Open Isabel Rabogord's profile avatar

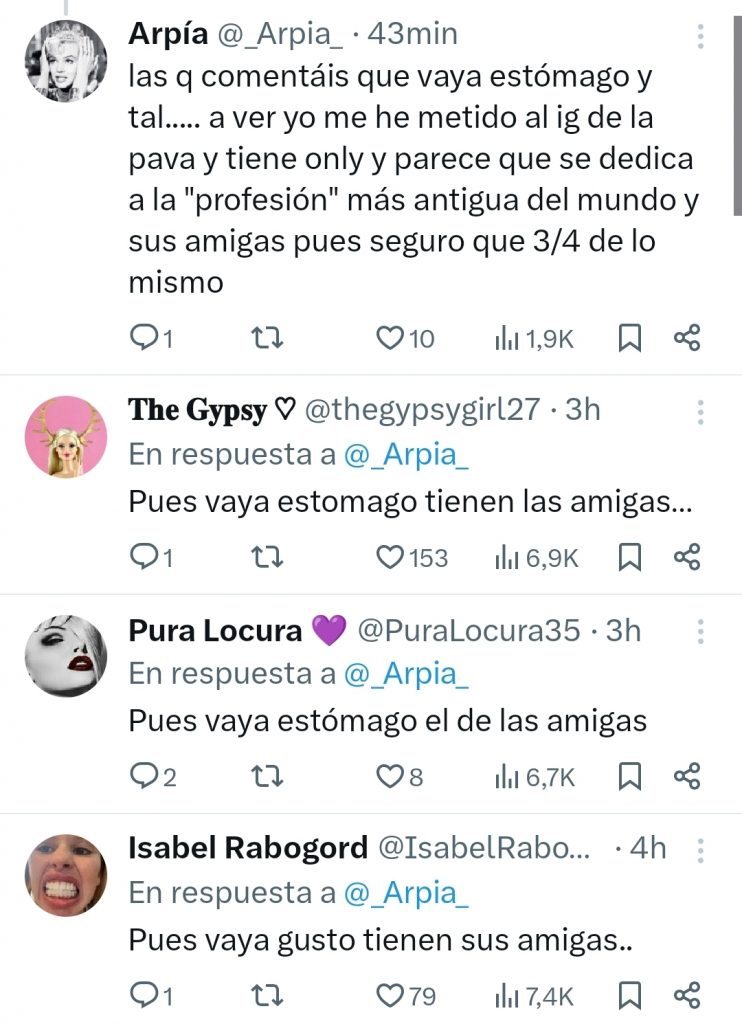(x=65, y=874)
